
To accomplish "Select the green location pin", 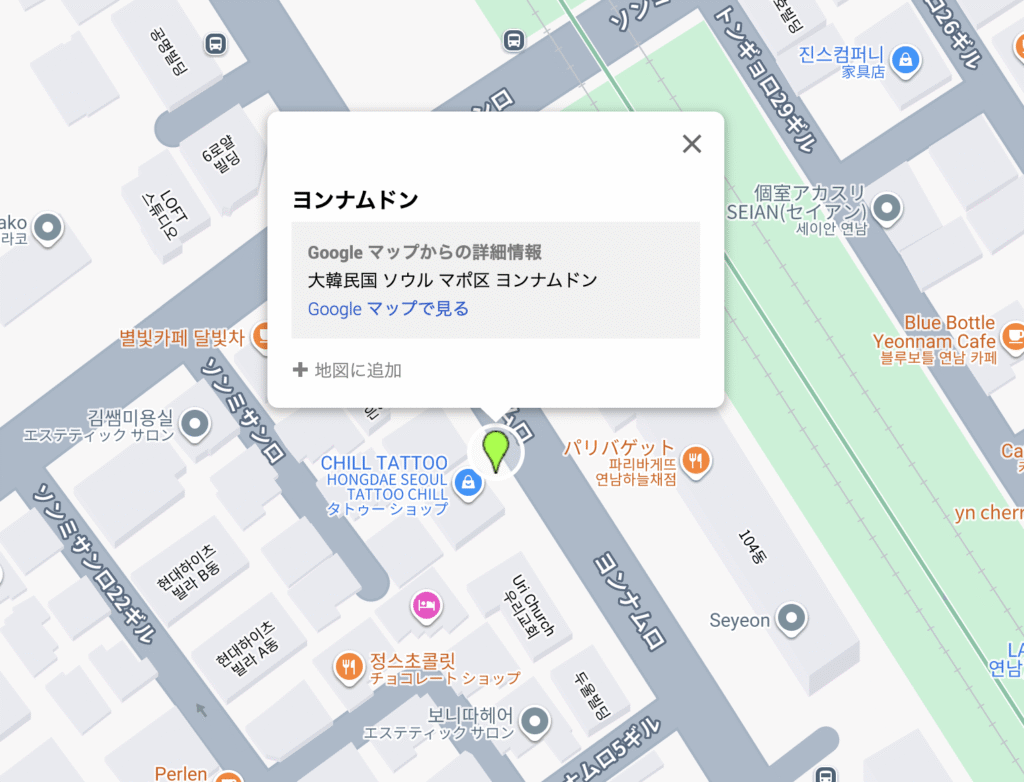I will pos(495,450).
